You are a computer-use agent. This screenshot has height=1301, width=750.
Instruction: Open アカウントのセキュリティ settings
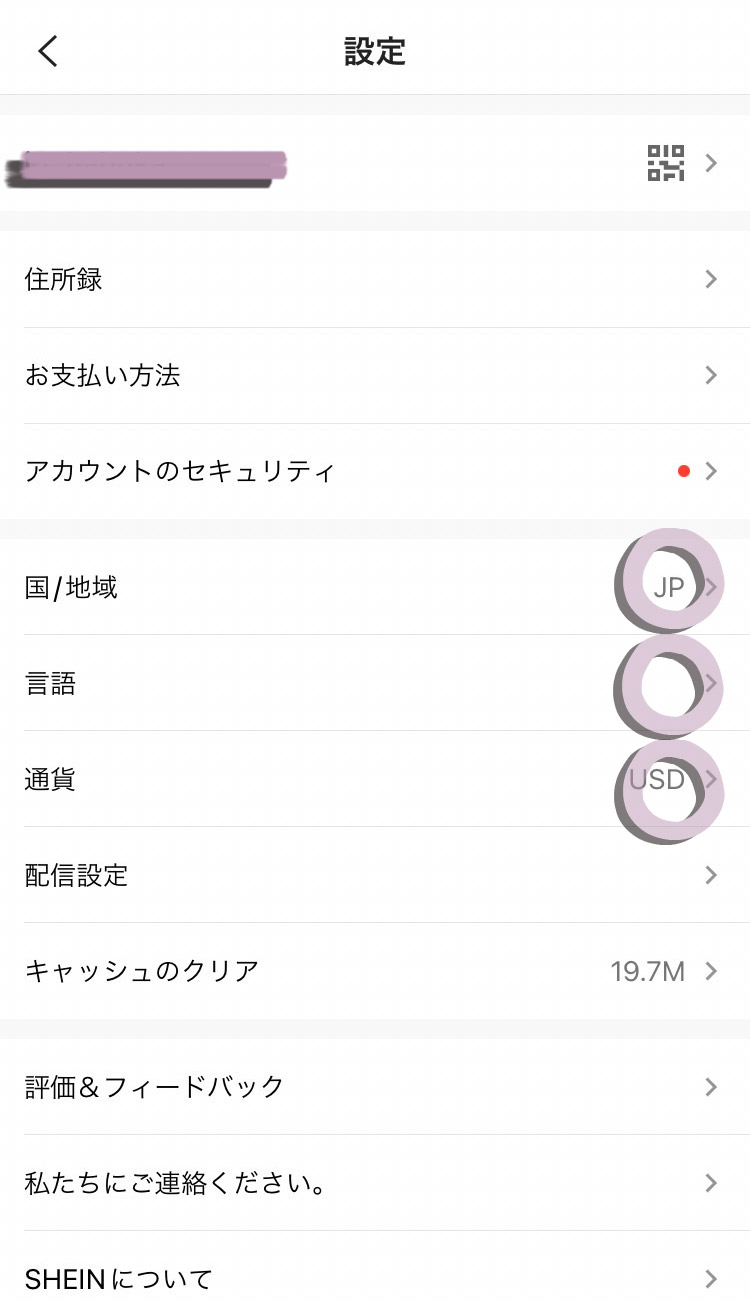375,471
